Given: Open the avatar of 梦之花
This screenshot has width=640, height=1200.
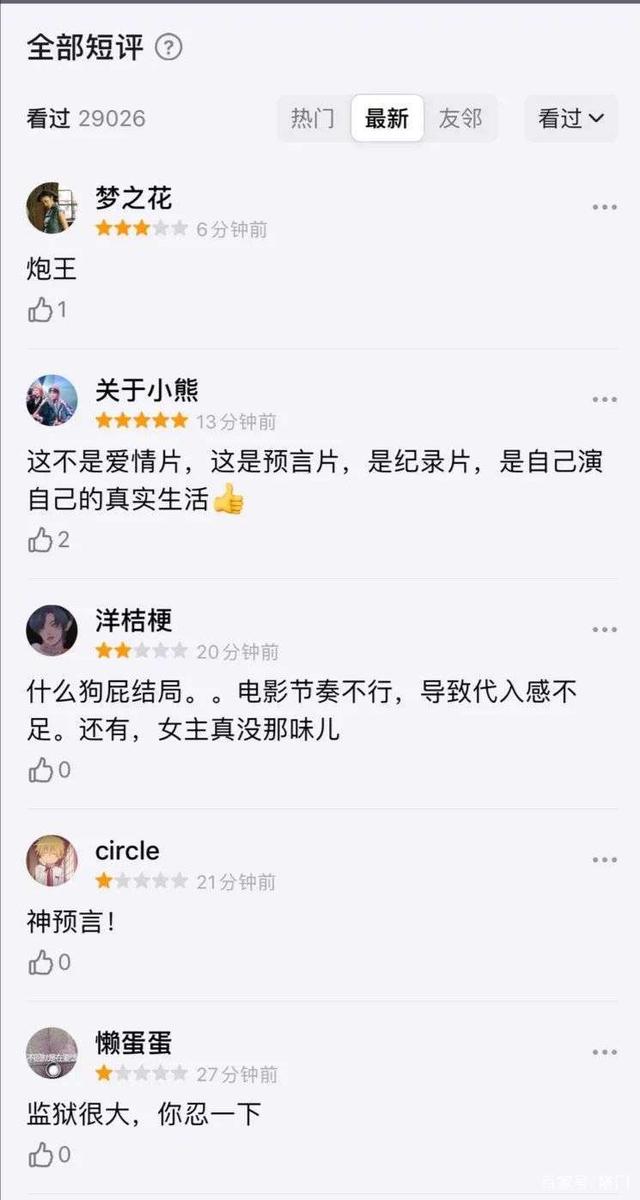Looking at the screenshot, I should click(x=52, y=208).
